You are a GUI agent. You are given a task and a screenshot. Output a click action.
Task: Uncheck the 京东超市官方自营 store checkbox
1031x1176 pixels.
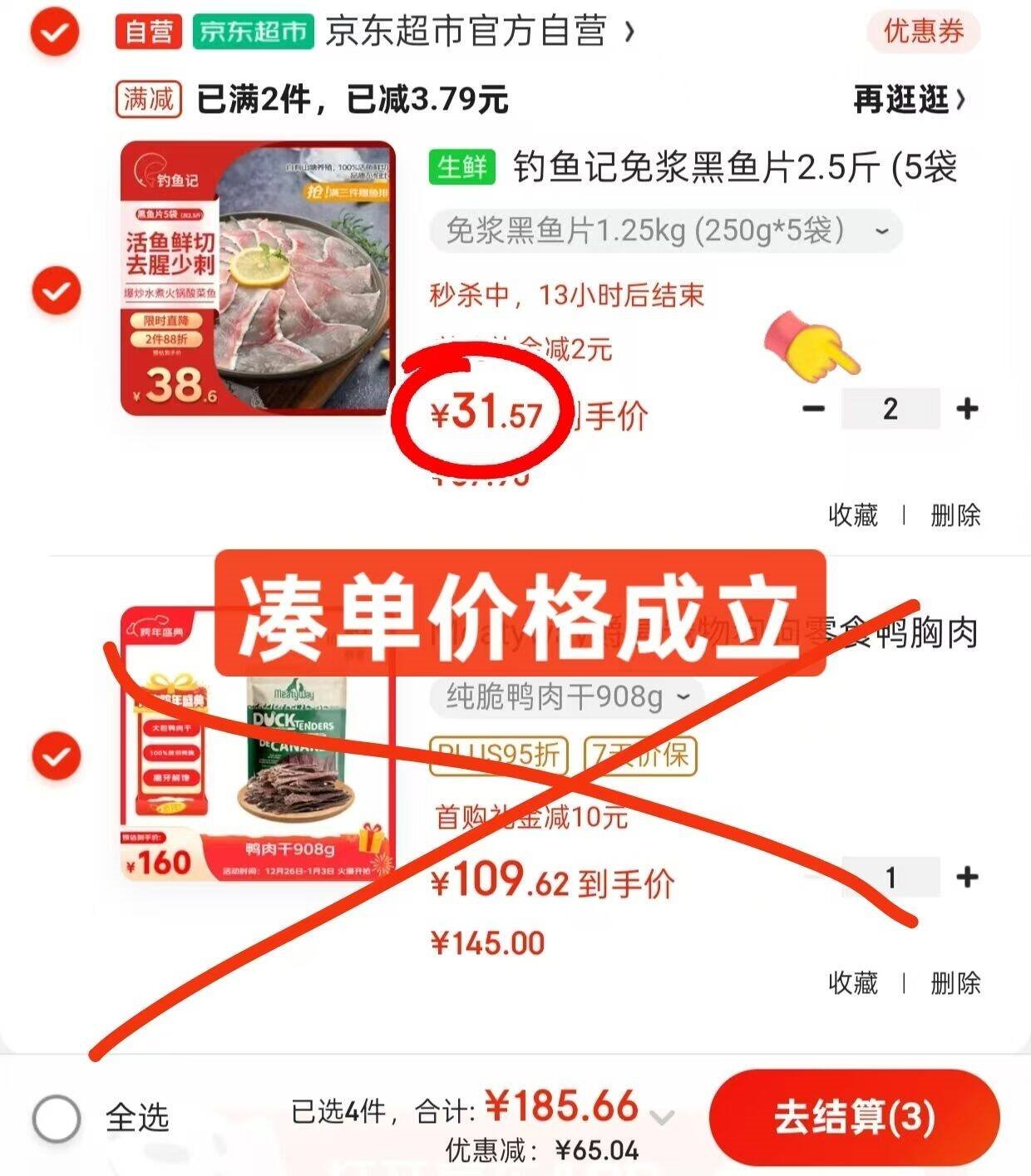point(55,33)
